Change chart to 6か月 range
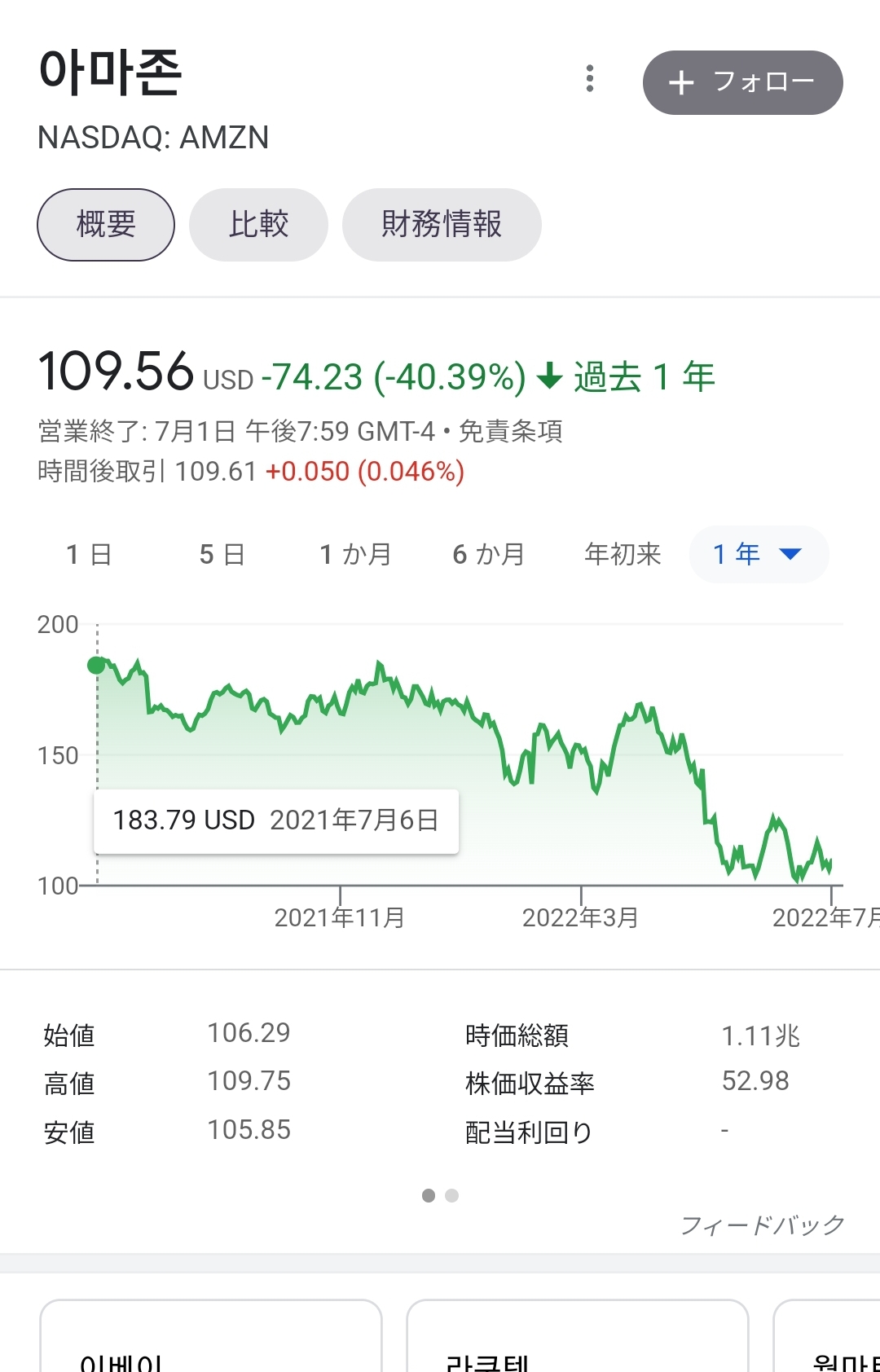The width and height of the screenshot is (880, 1372). (x=489, y=555)
